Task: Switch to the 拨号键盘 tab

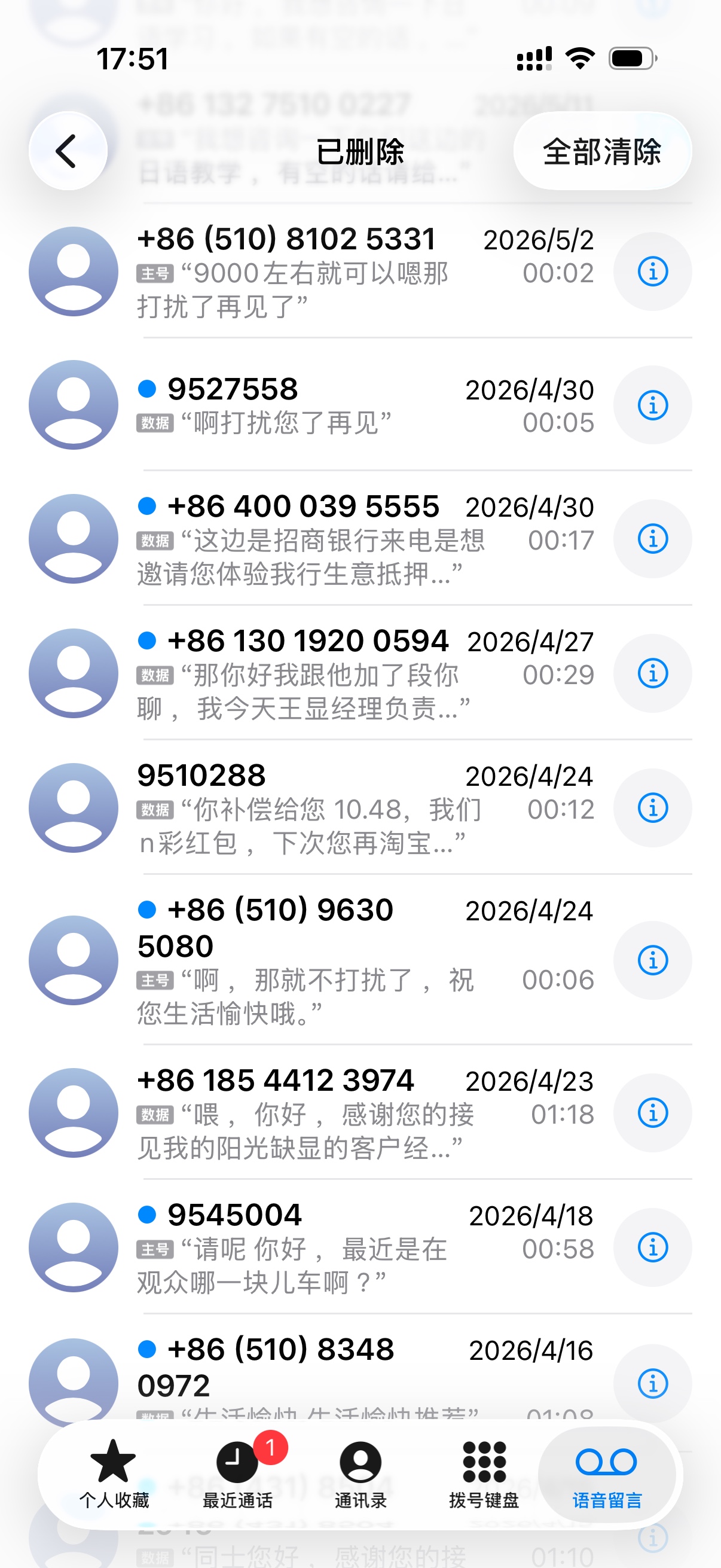Action: 484,1473
